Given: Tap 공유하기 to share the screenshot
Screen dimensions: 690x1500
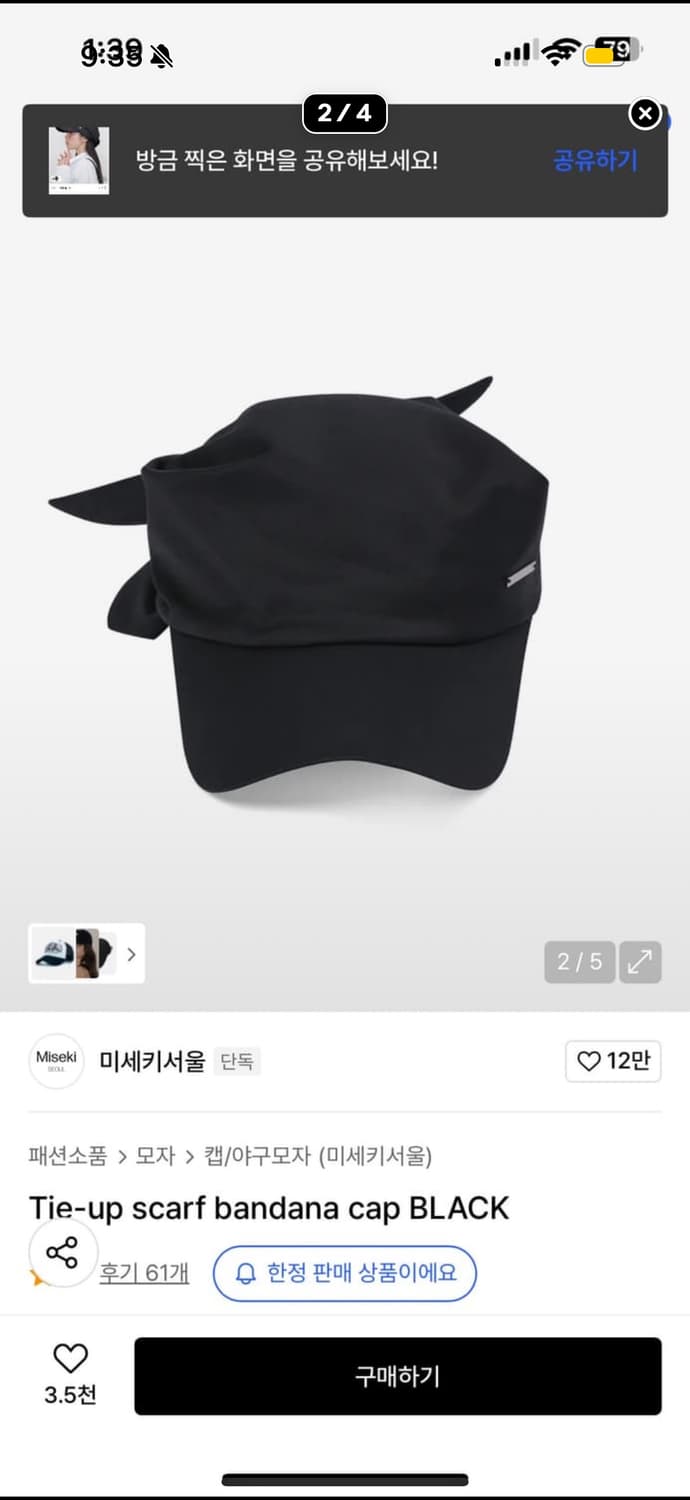Looking at the screenshot, I should click(x=595, y=160).
